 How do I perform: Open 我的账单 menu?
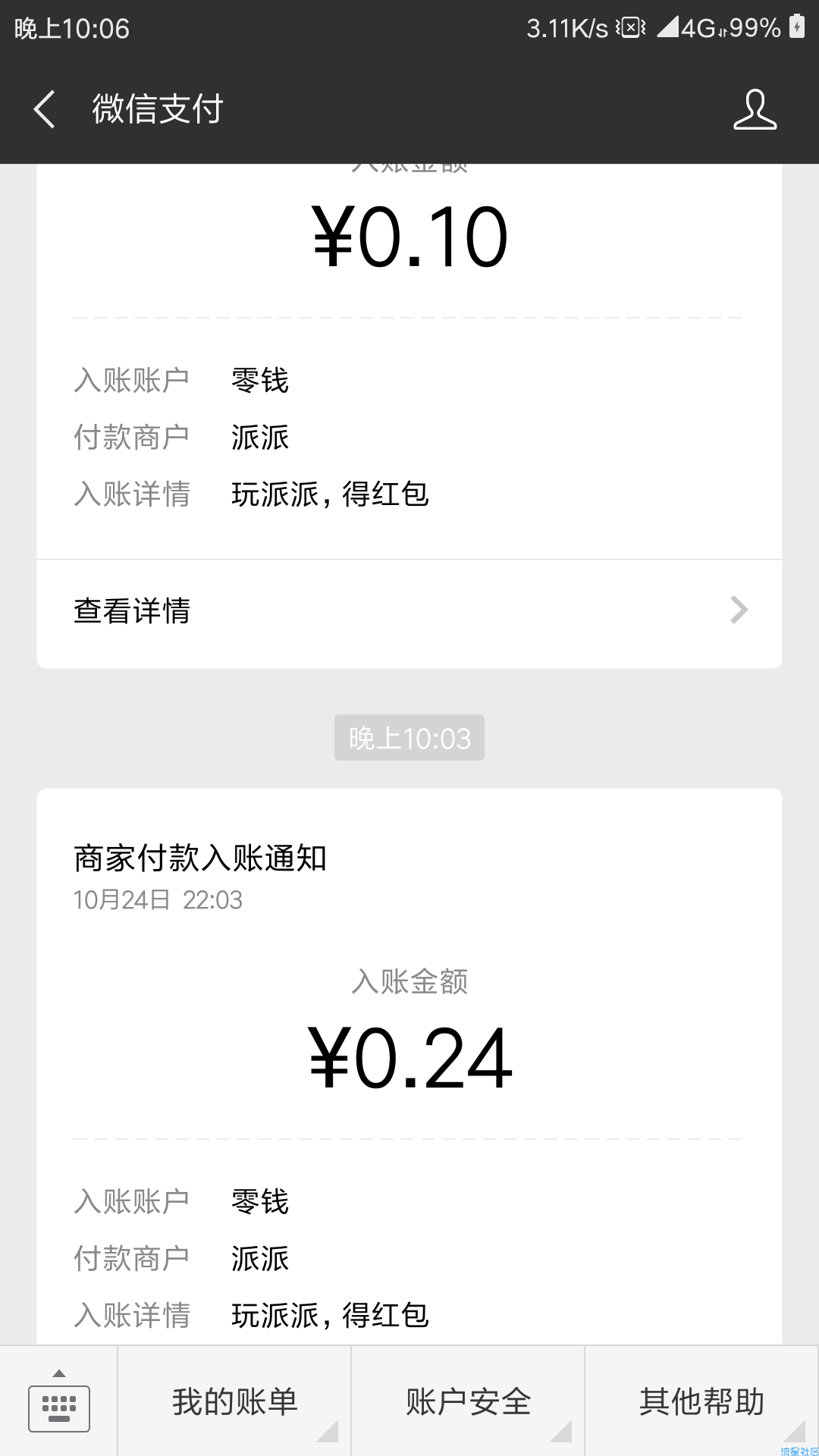[234, 1401]
